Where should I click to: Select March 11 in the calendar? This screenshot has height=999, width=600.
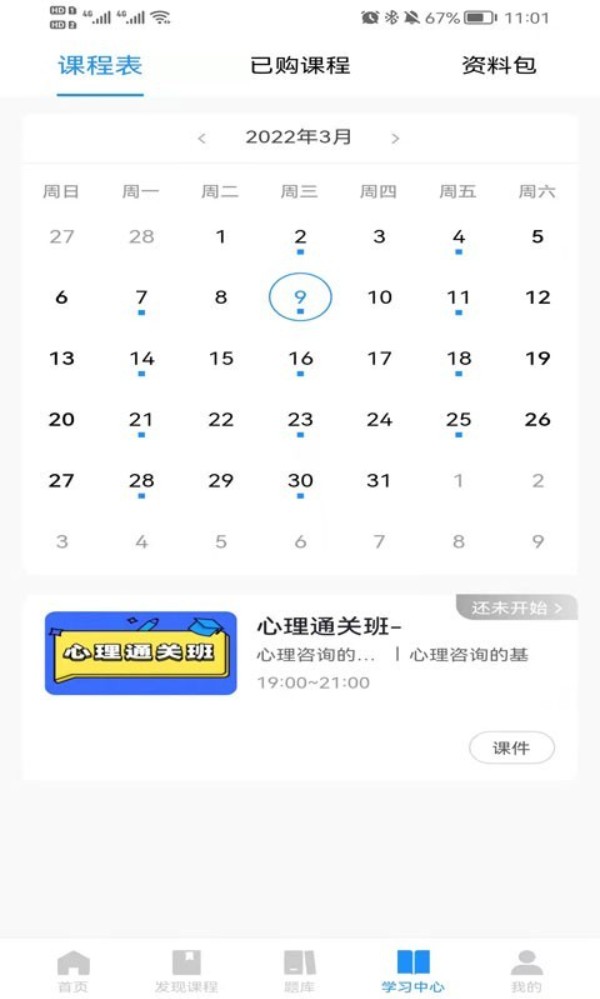tap(458, 298)
